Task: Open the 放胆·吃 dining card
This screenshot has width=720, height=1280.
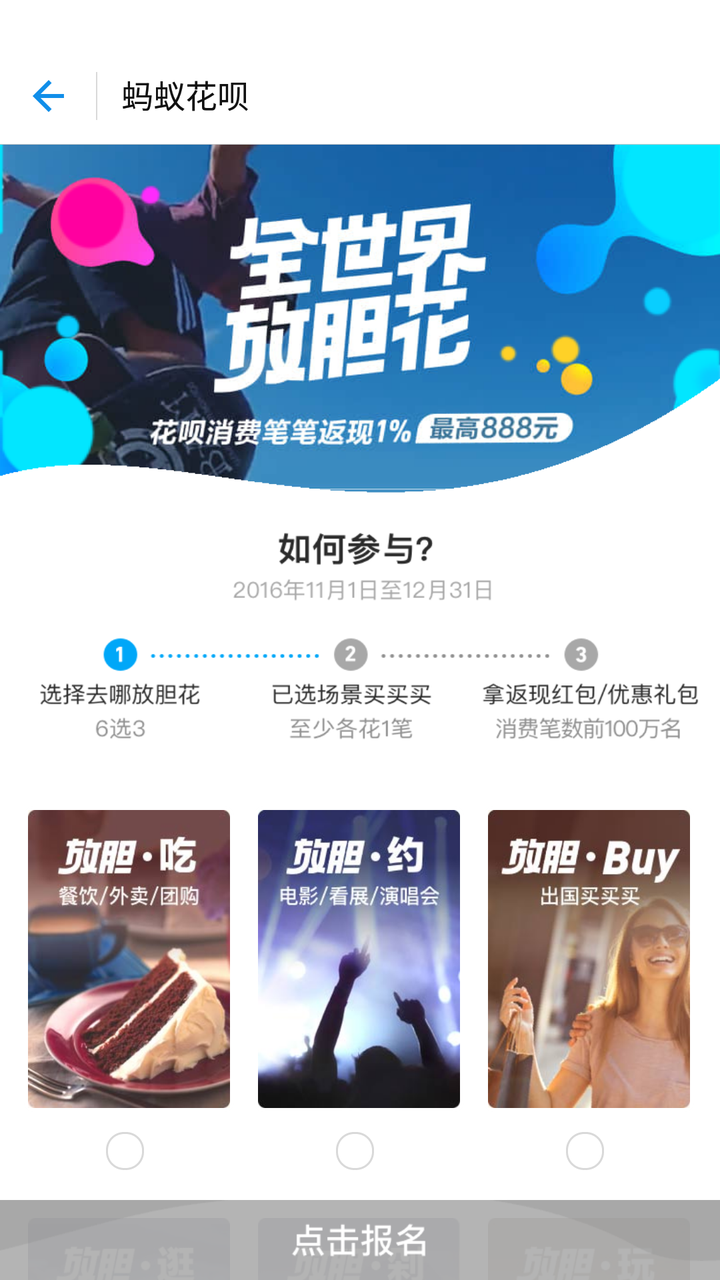Action: (x=129, y=958)
